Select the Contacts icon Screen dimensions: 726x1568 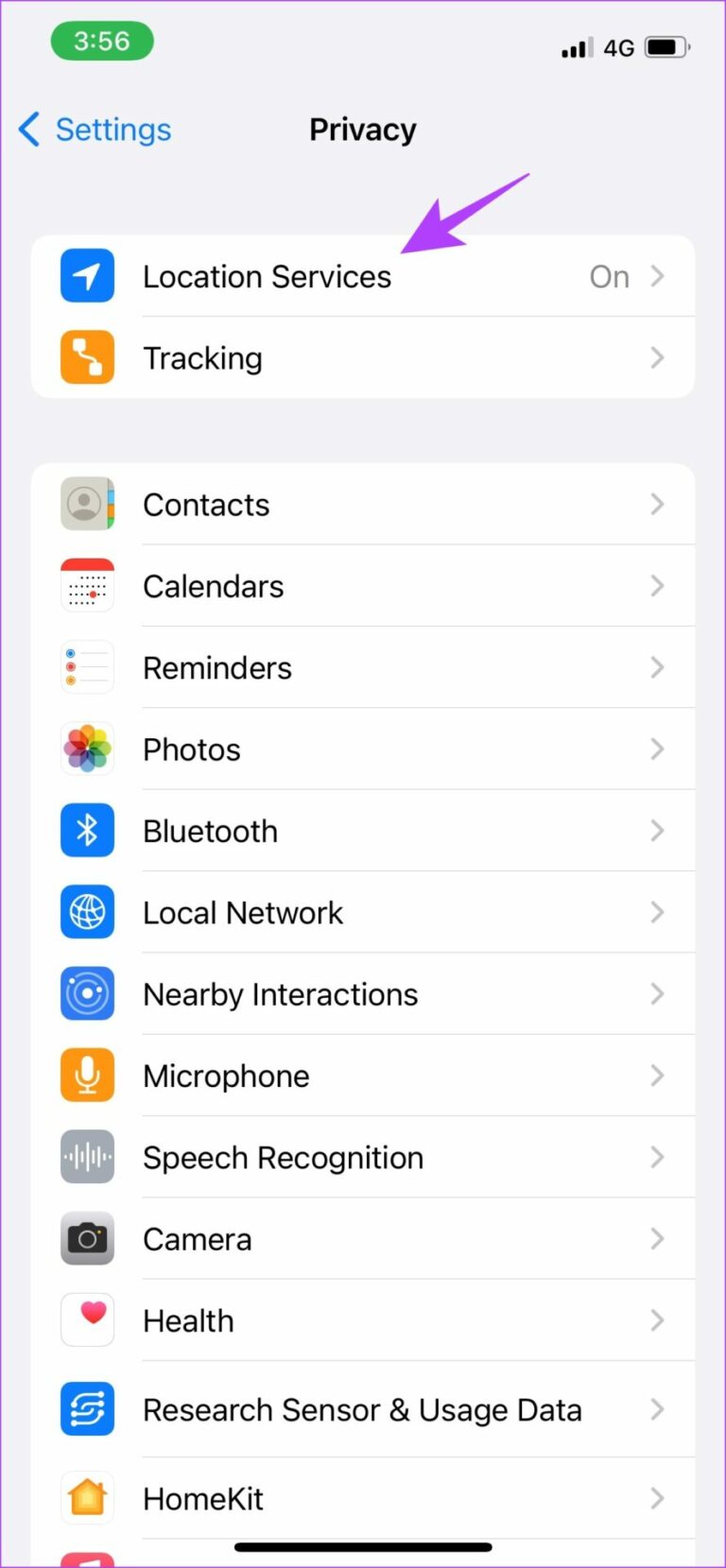pyautogui.click(x=87, y=504)
